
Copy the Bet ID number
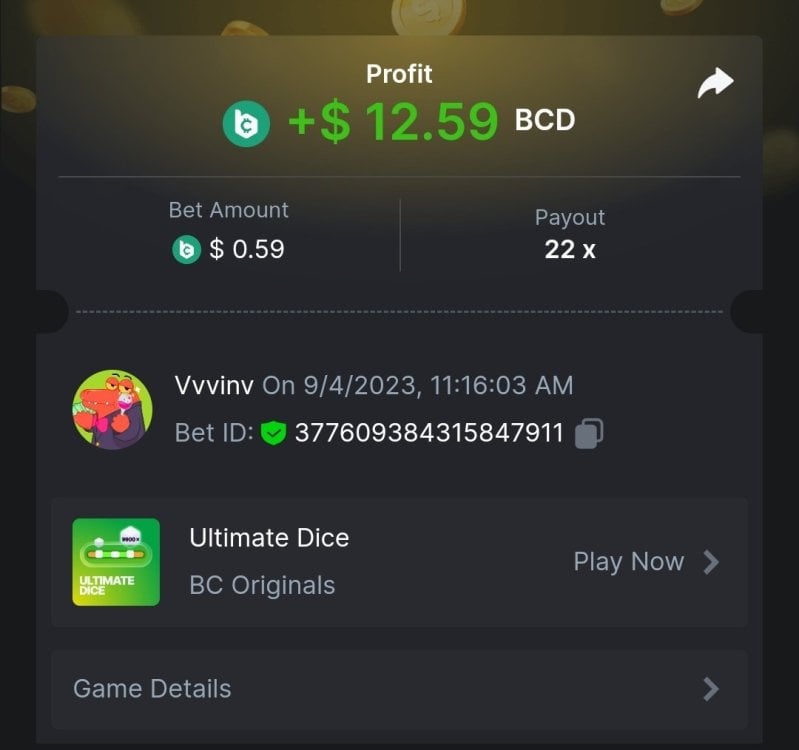[x=589, y=433]
